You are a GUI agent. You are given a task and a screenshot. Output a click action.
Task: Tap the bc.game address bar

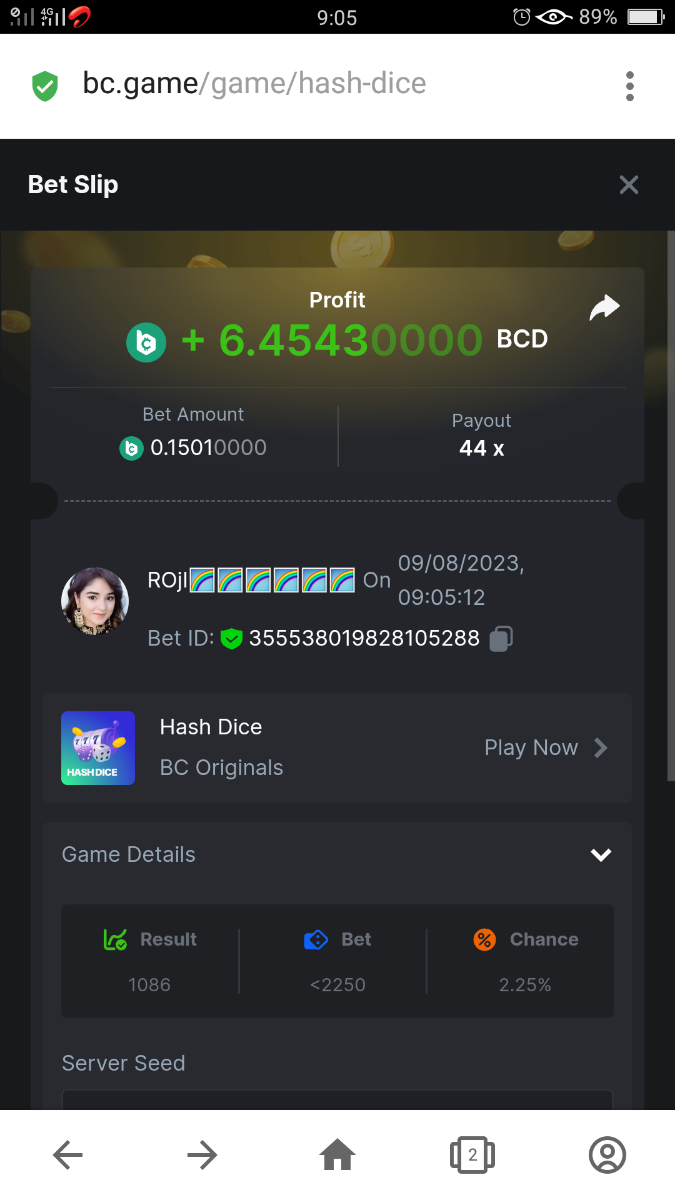[255, 84]
